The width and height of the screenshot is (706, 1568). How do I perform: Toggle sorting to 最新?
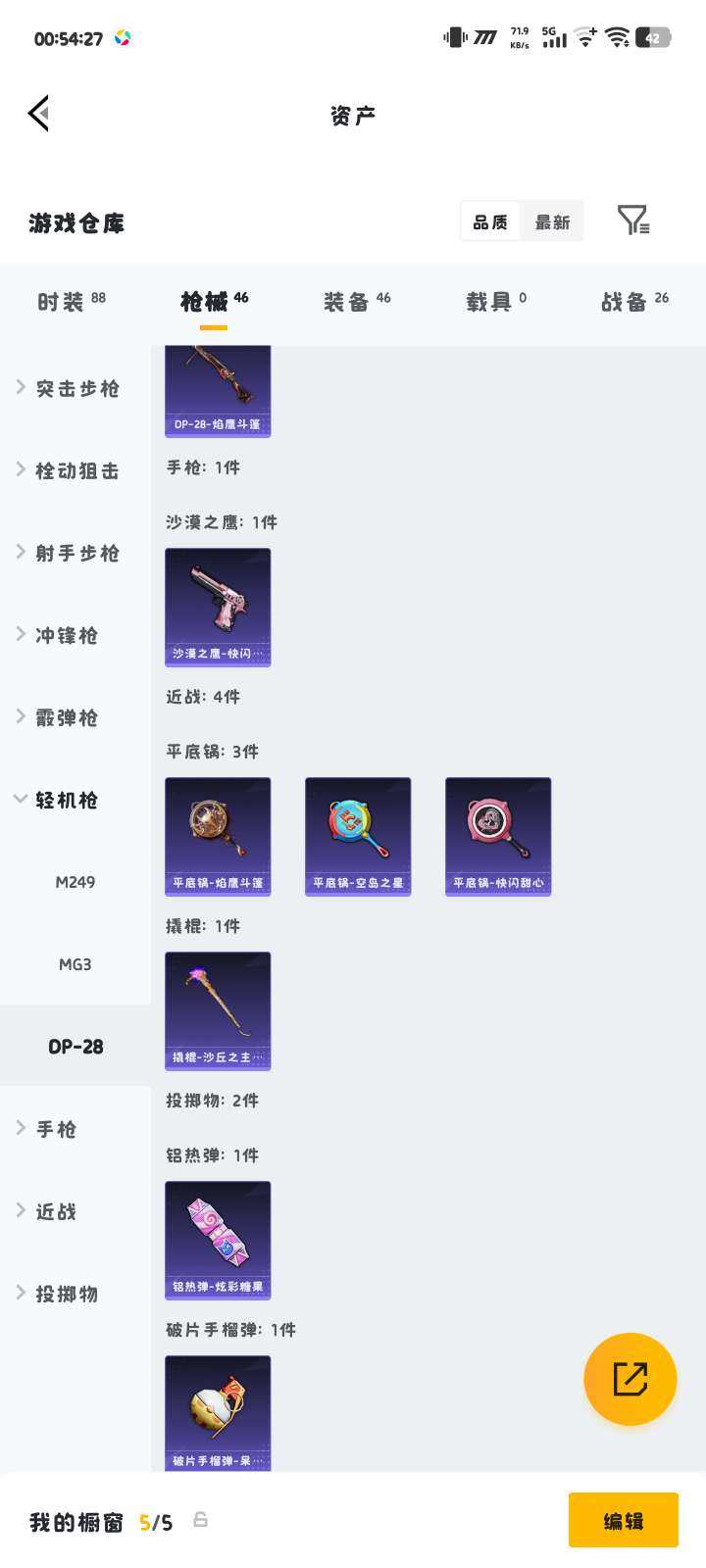tap(551, 222)
